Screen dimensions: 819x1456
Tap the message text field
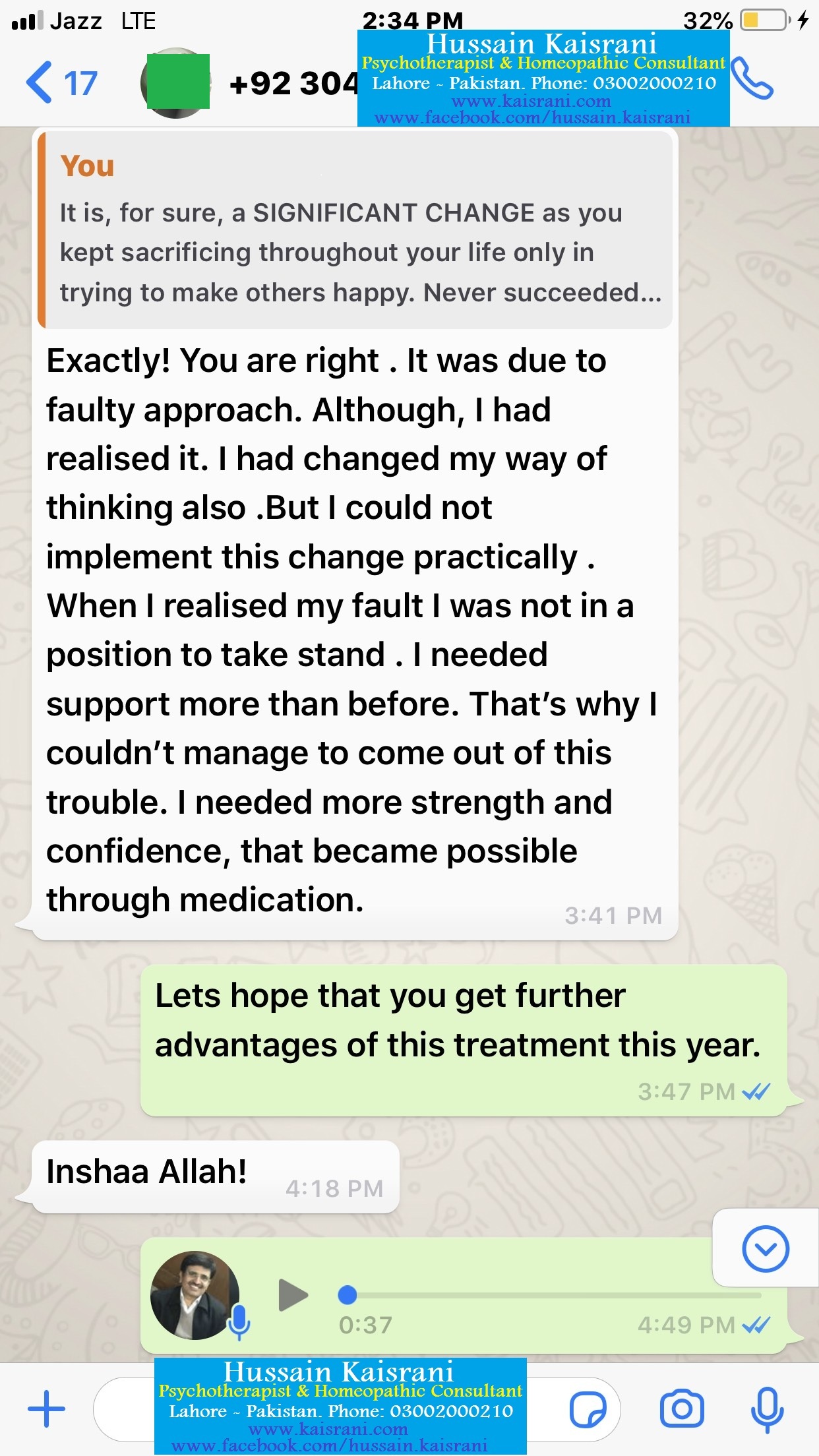click(x=356, y=1409)
